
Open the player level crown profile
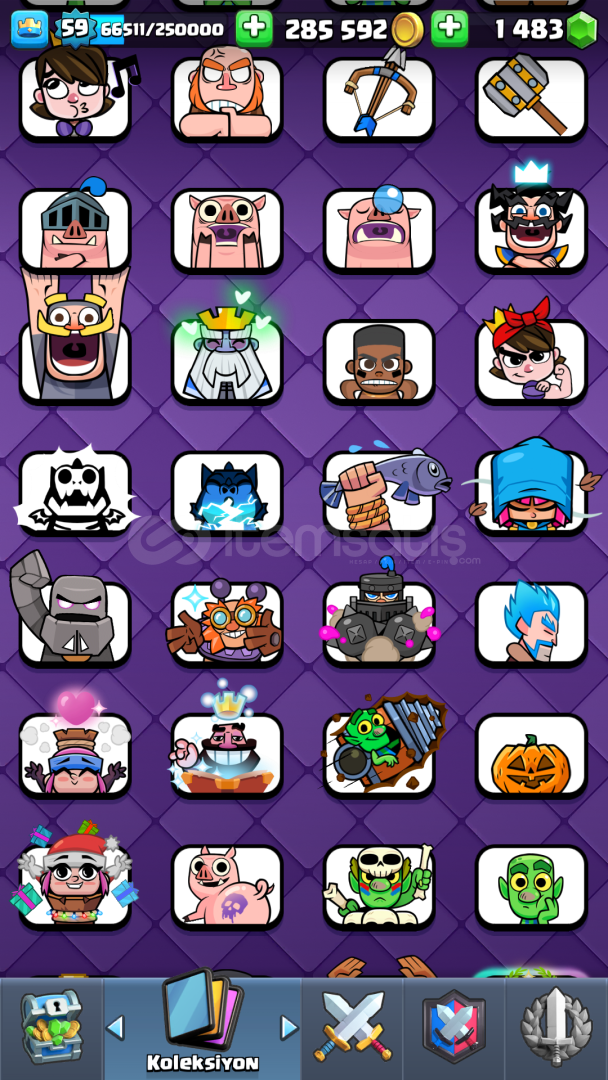pyautogui.click(x=30, y=29)
